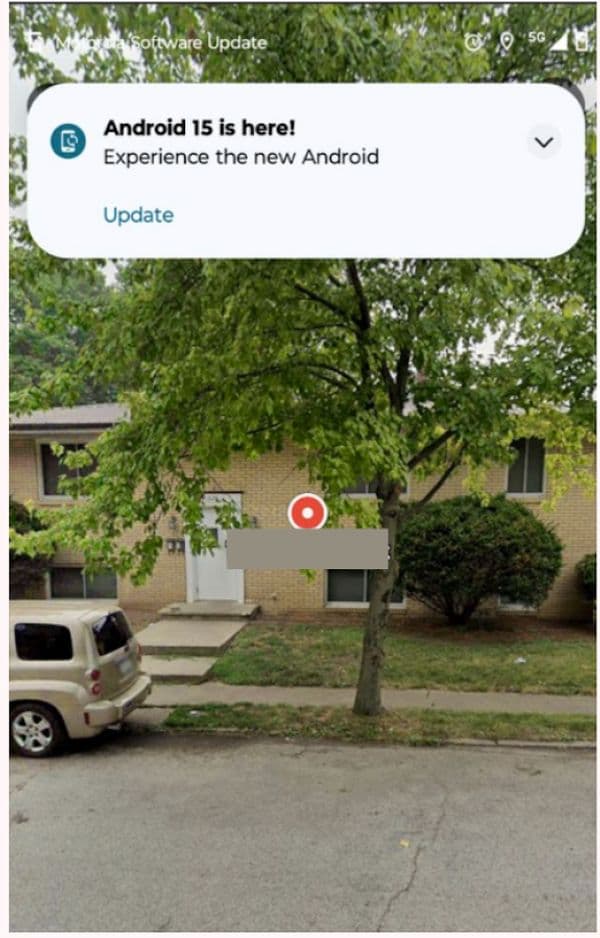The height and width of the screenshot is (938, 600).
Task: Tap the red location marker pin
Action: click(307, 512)
